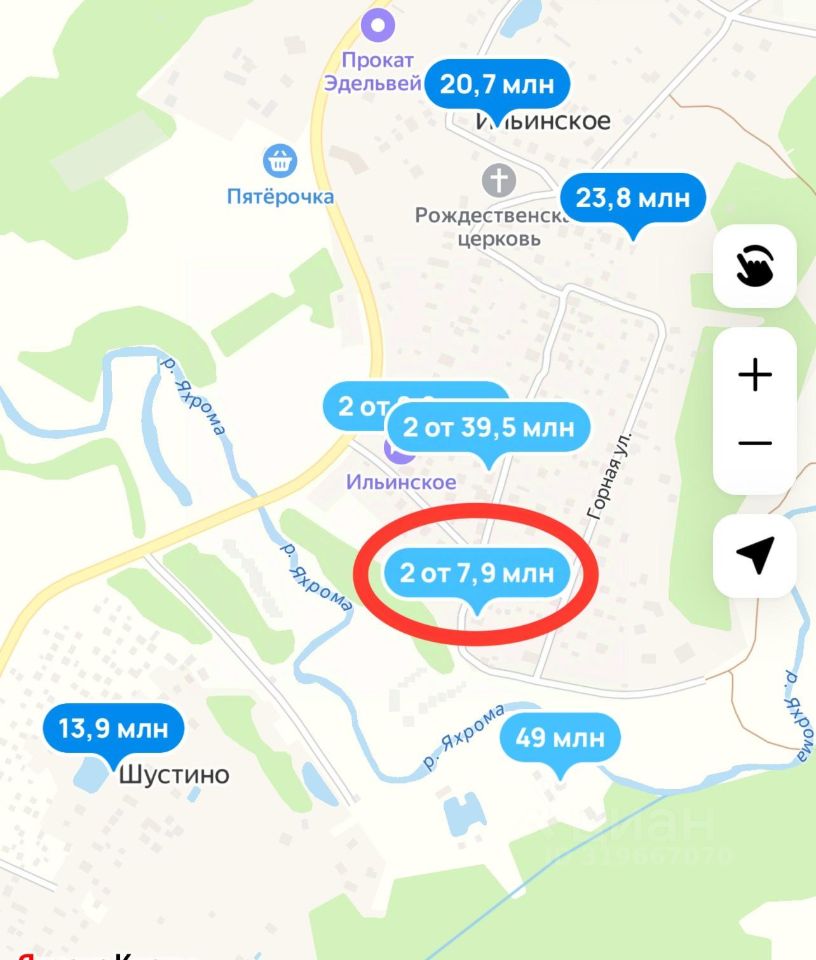
Task: Open the 49 млн listing marker
Action: 560,739
